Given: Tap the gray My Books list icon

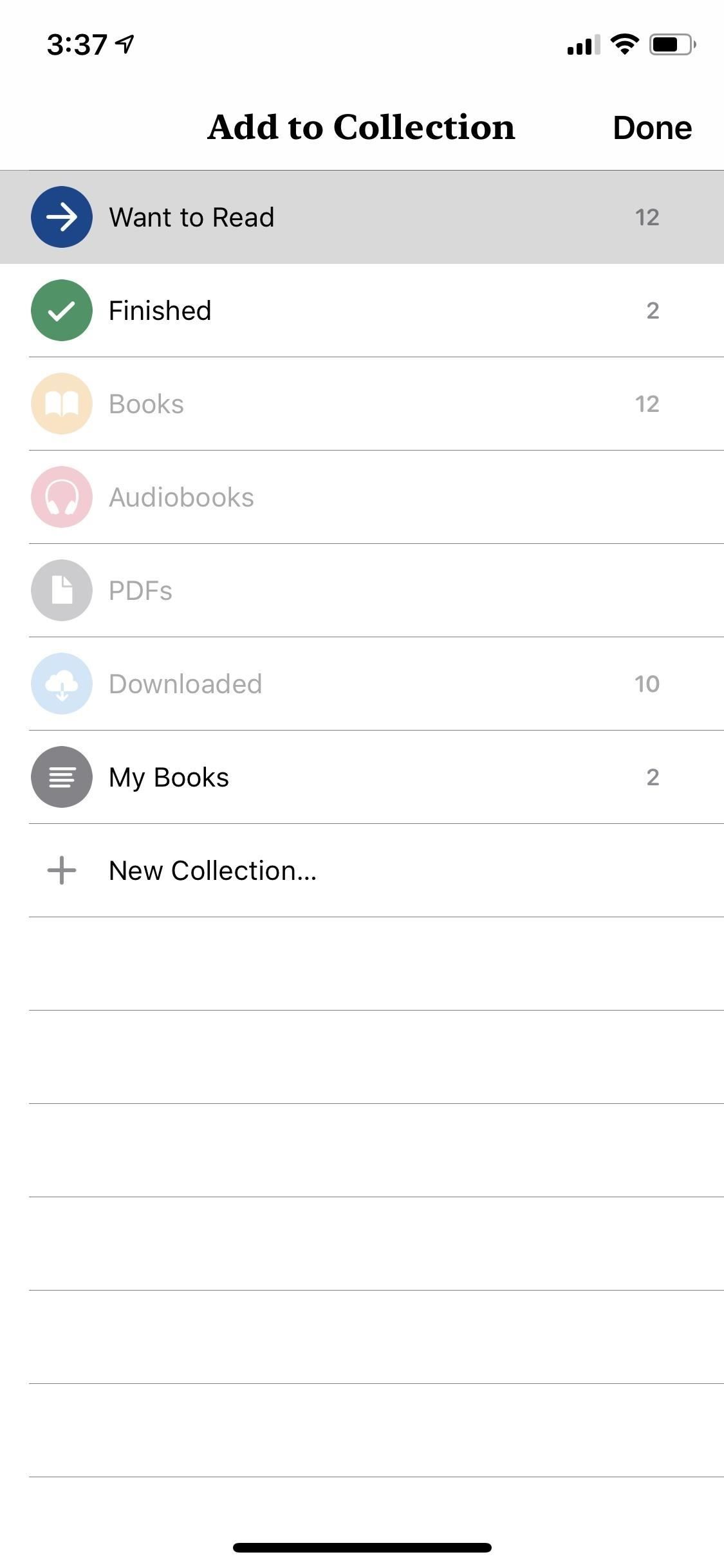Looking at the screenshot, I should point(61,777).
